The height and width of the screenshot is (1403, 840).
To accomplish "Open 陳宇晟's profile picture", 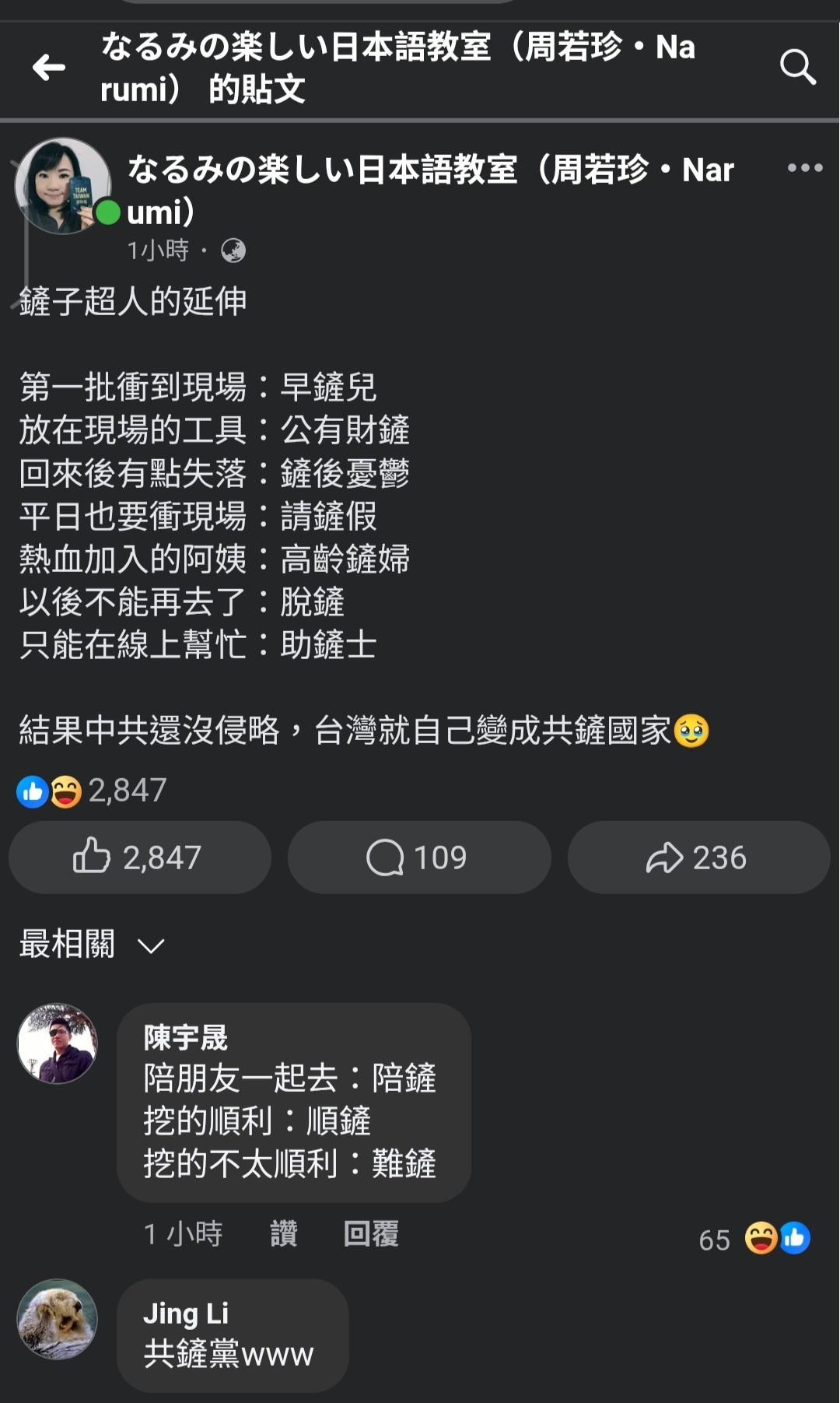I will click(58, 1043).
